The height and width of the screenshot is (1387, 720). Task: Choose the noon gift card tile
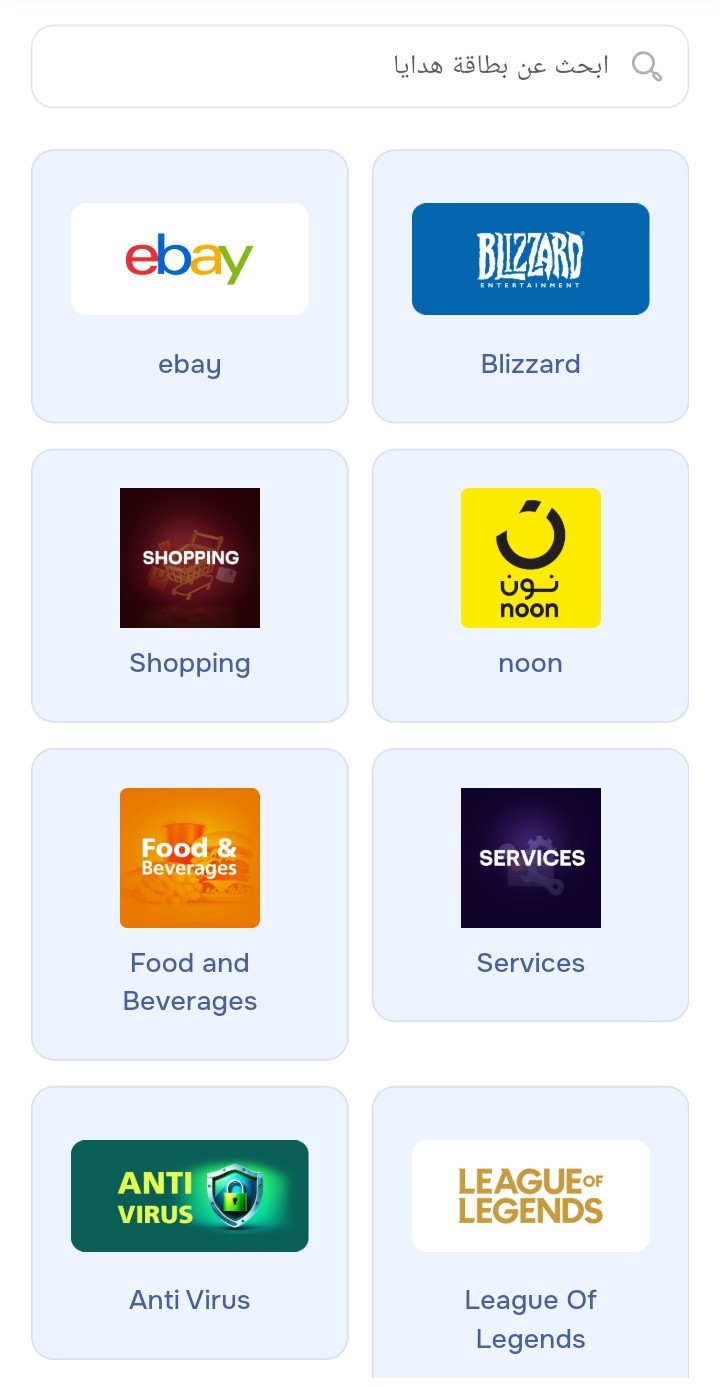(530, 585)
